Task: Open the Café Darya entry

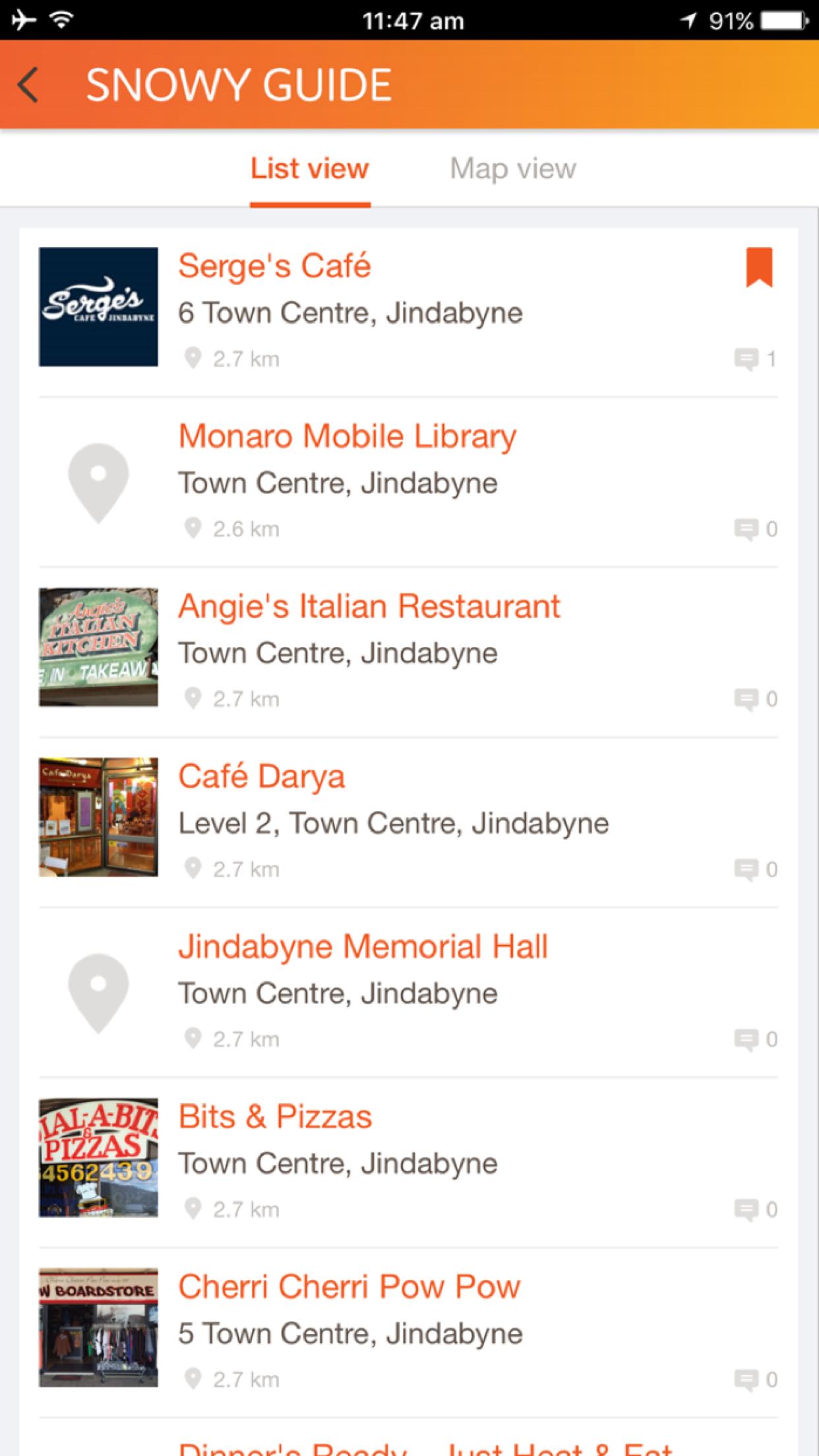Action: (261, 777)
